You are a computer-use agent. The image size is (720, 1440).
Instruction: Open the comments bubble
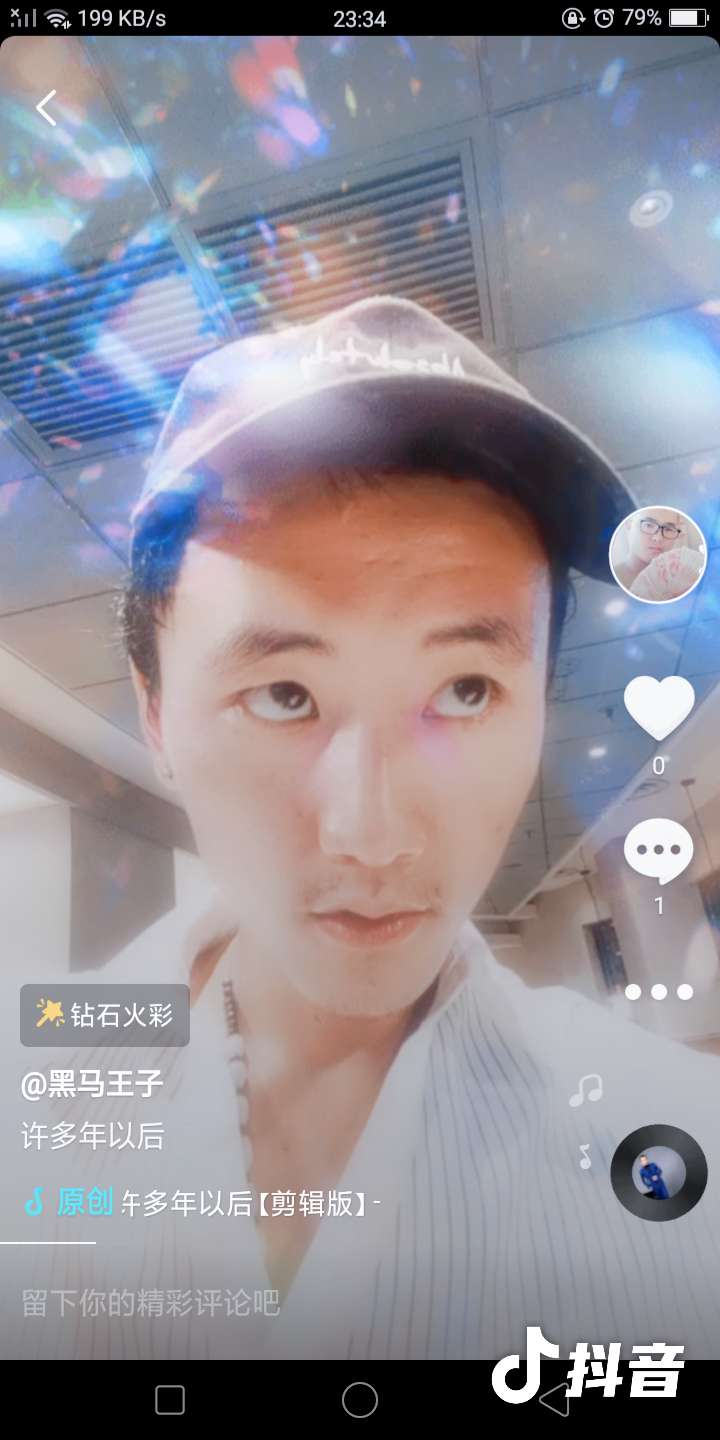tap(658, 852)
